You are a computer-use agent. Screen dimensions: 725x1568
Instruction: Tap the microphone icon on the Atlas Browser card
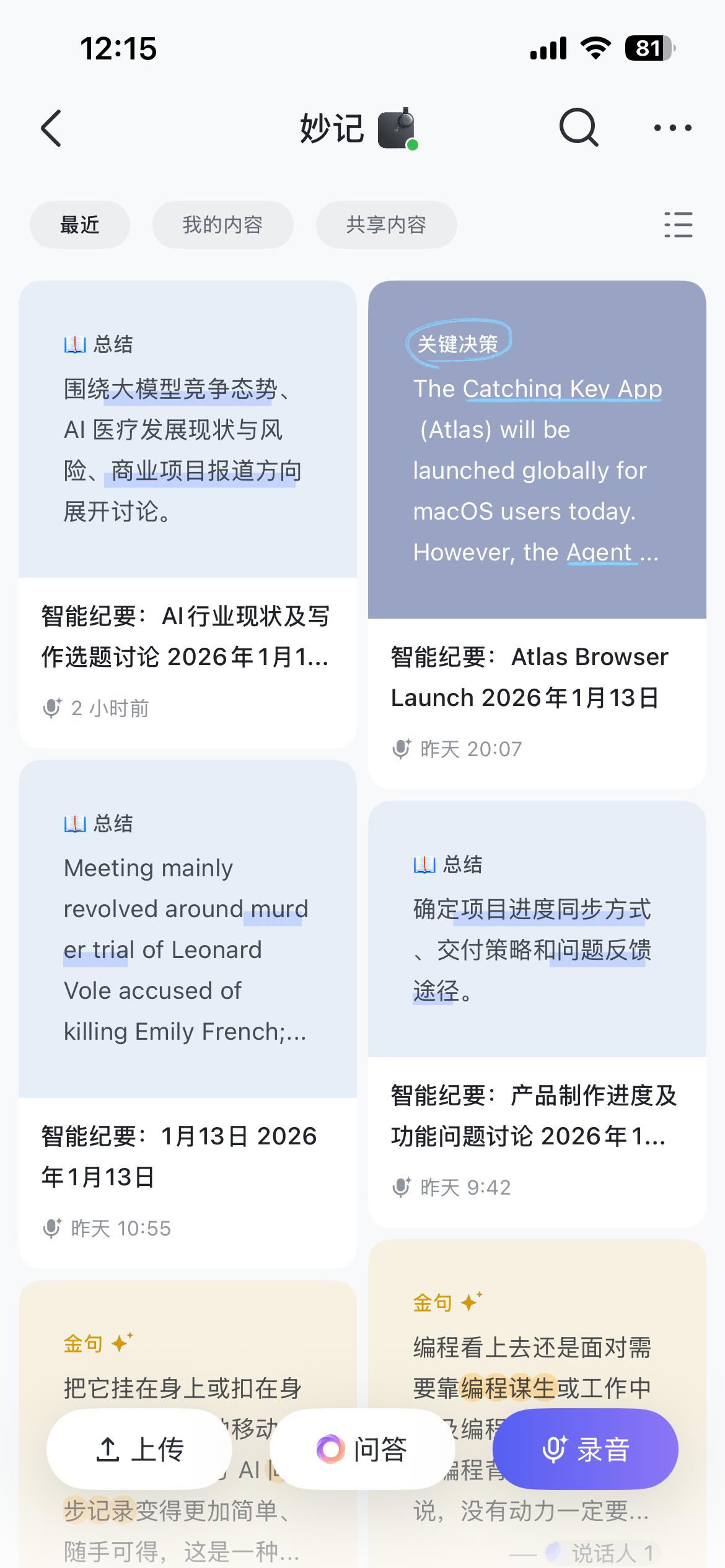[x=403, y=749]
